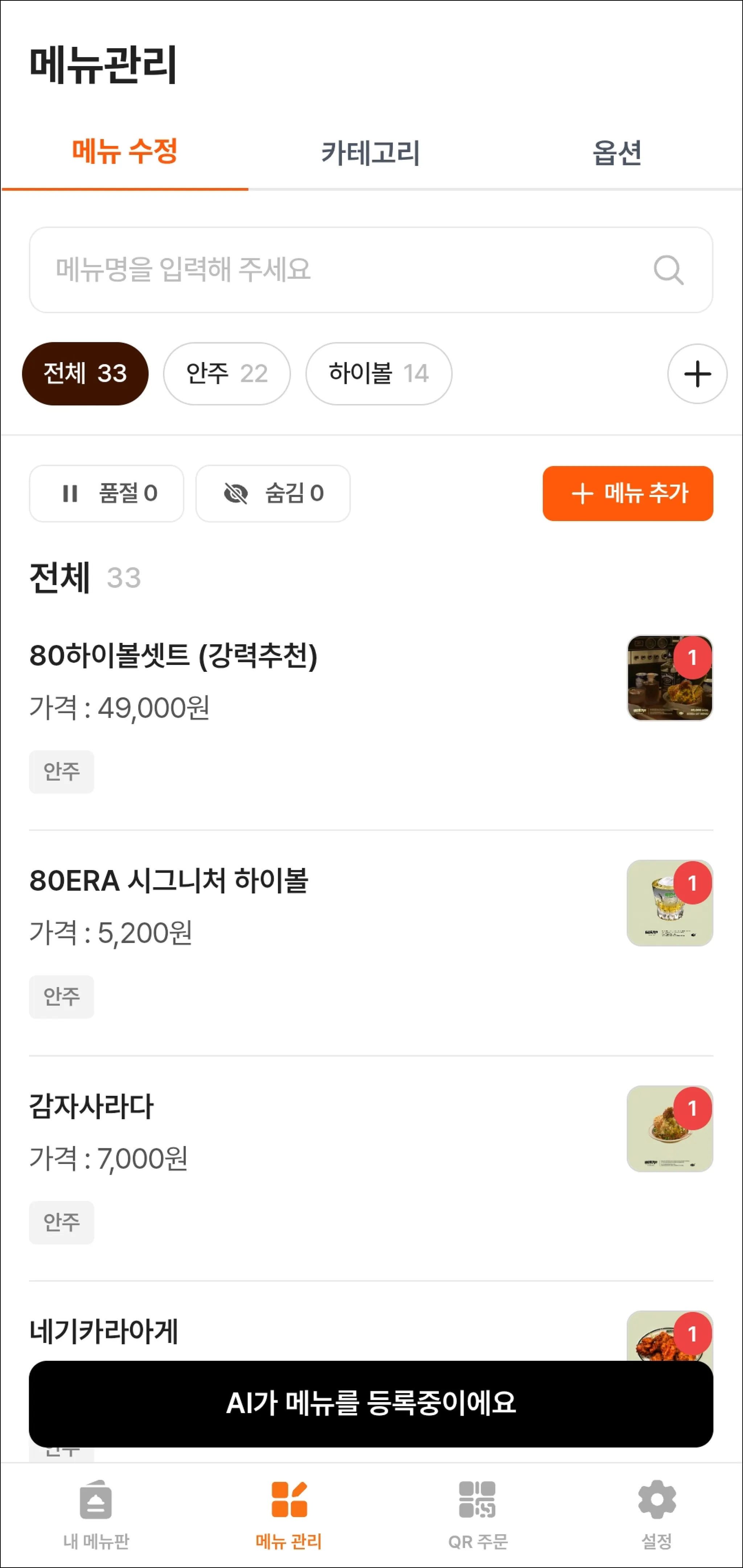Show hidden items with 숨김 0

(272, 493)
